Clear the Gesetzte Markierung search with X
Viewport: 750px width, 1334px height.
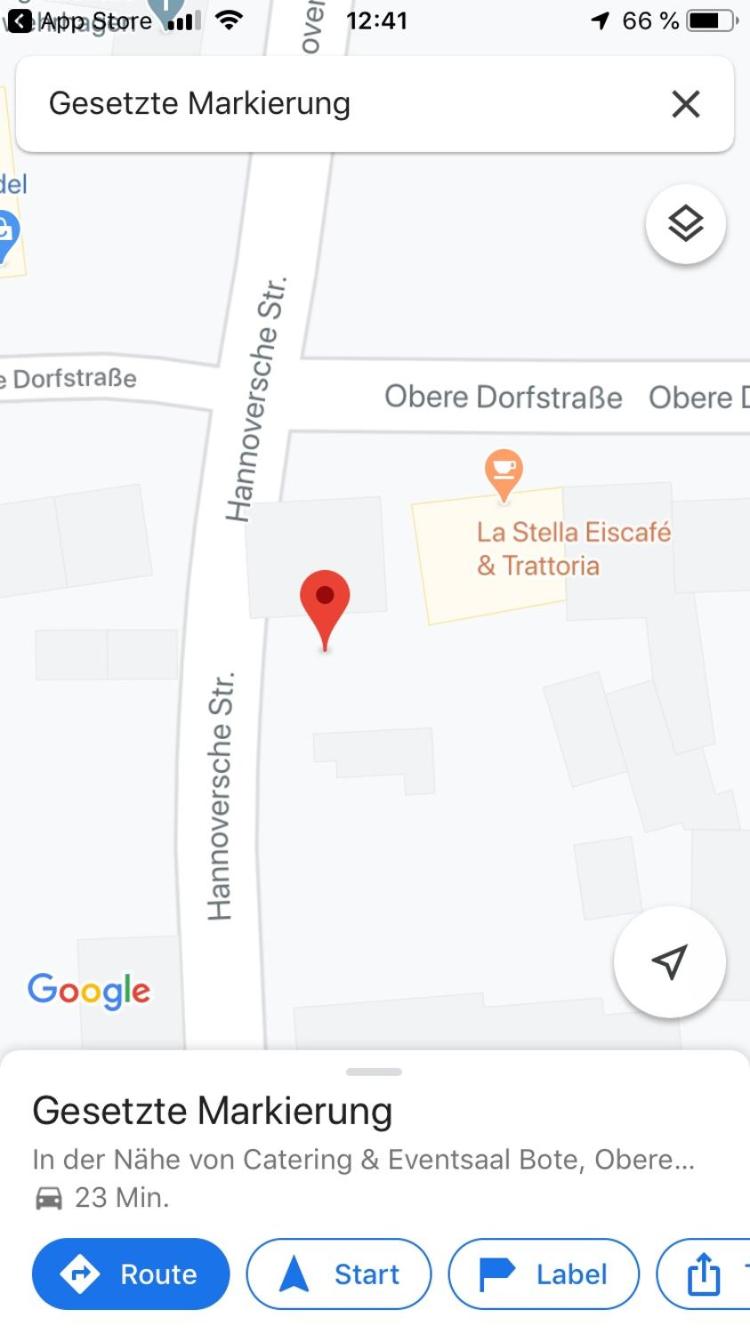(x=686, y=104)
